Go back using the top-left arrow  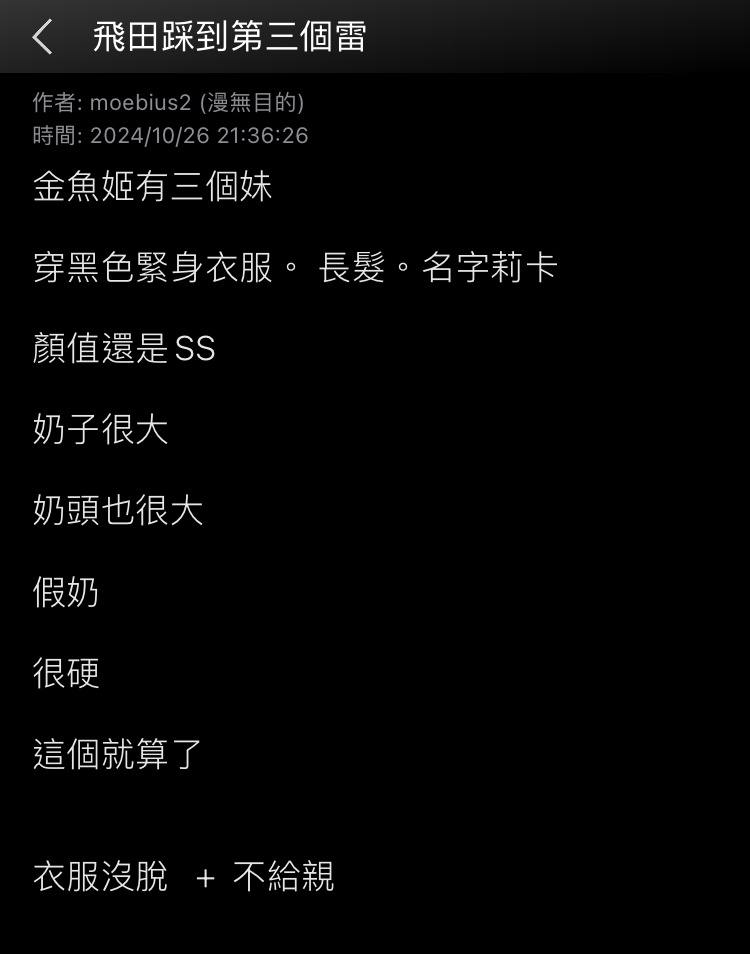(42, 37)
